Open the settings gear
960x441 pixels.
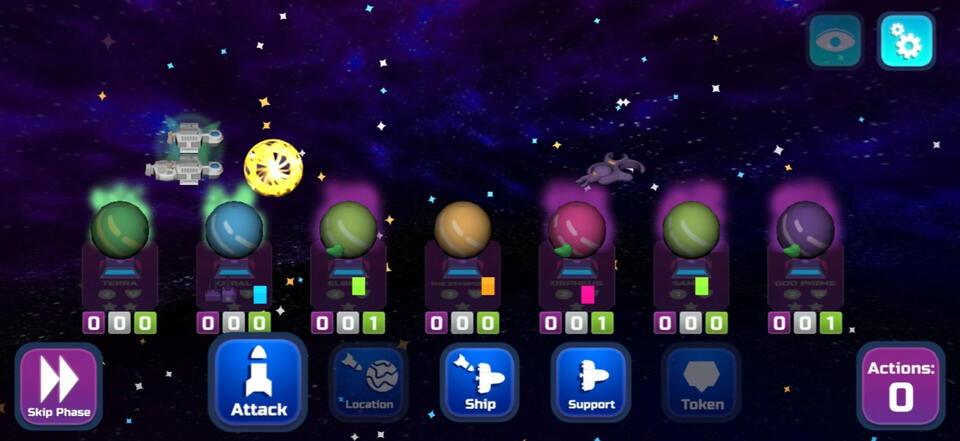click(906, 41)
